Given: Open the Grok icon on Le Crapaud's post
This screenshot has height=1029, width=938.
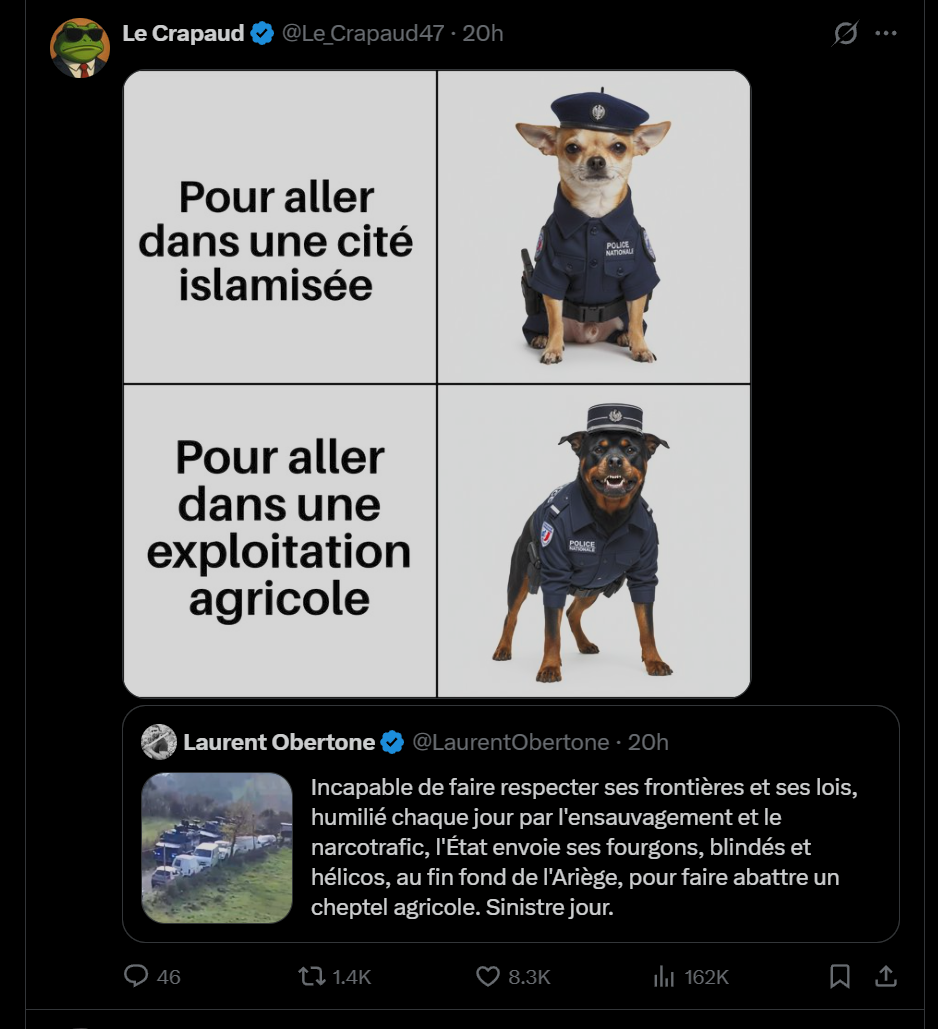Looking at the screenshot, I should tap(845, 34).
